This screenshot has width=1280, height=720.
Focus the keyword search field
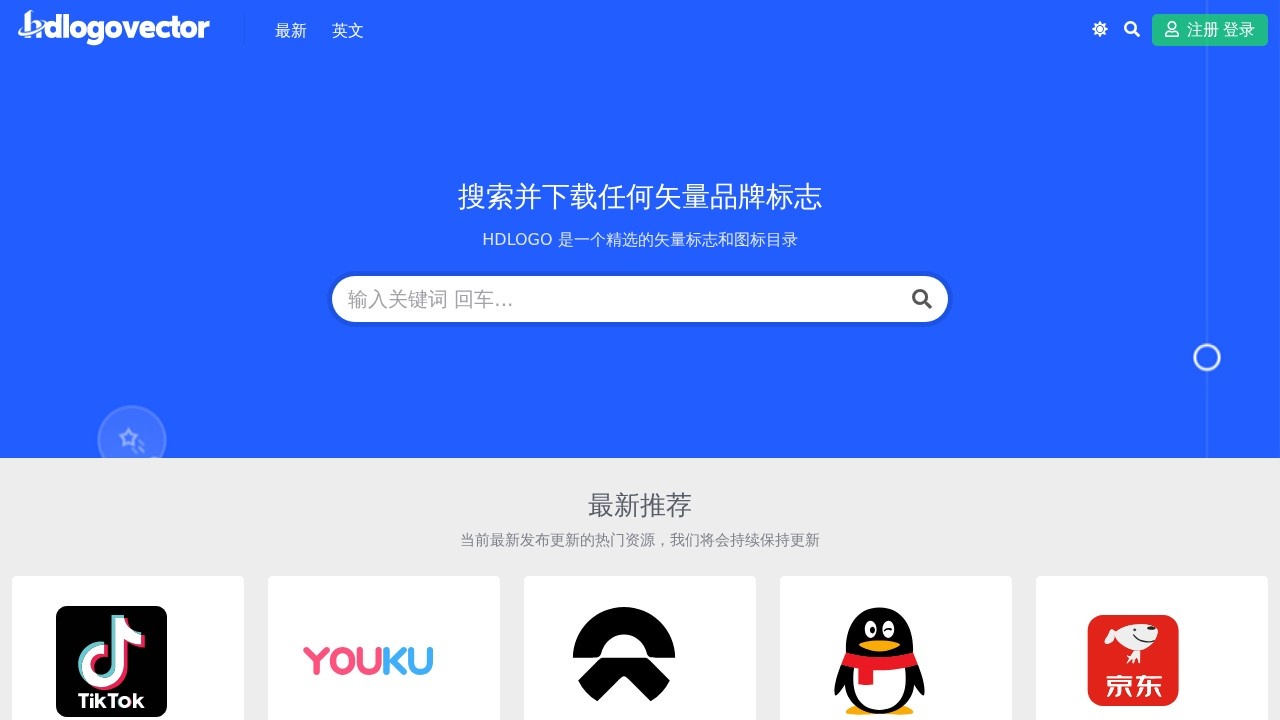pyautogui.click(x=620, y=299)
